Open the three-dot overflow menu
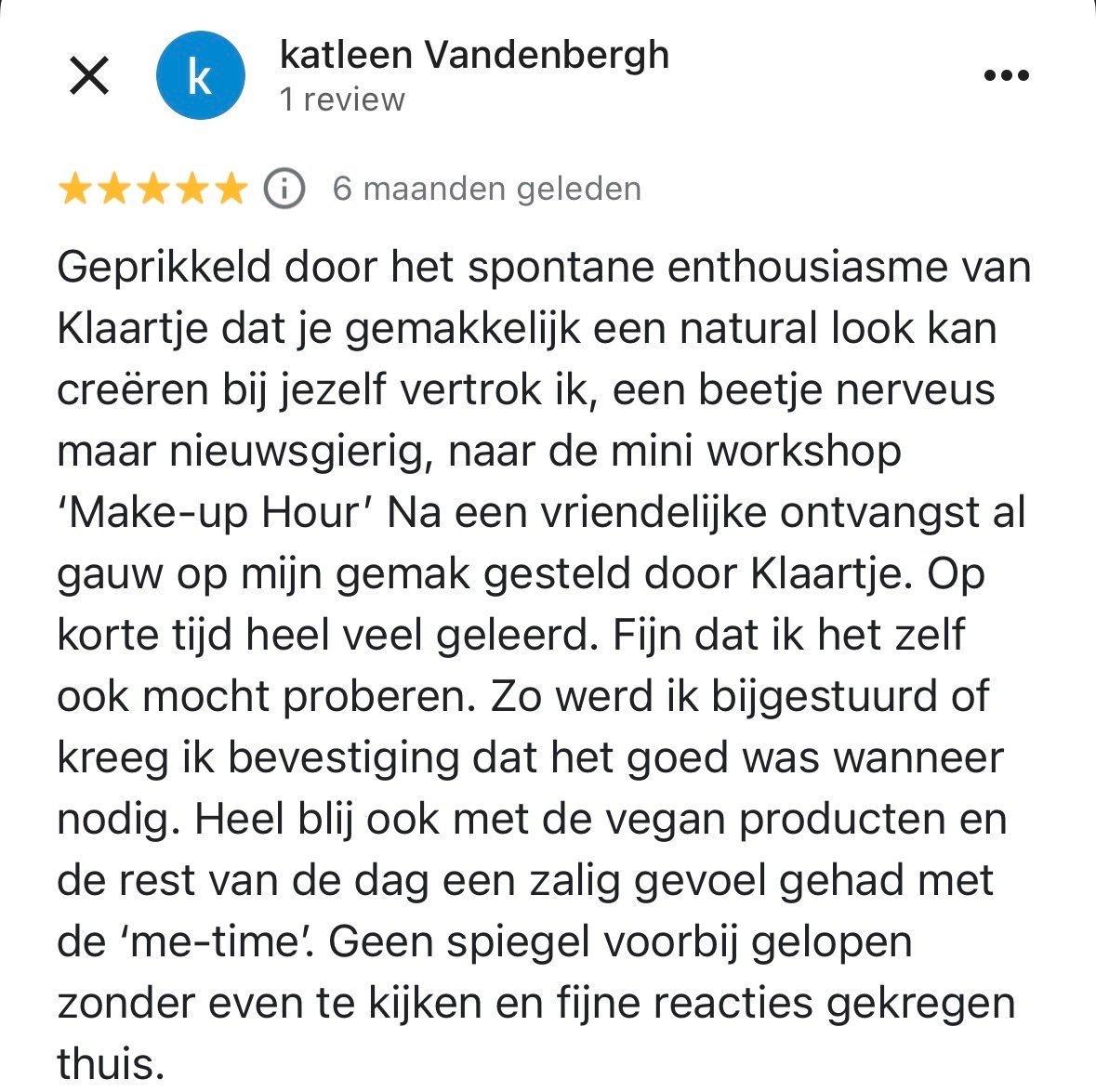The image size is (1096, 1092). pyautogui.click(x=1006, y=75)
